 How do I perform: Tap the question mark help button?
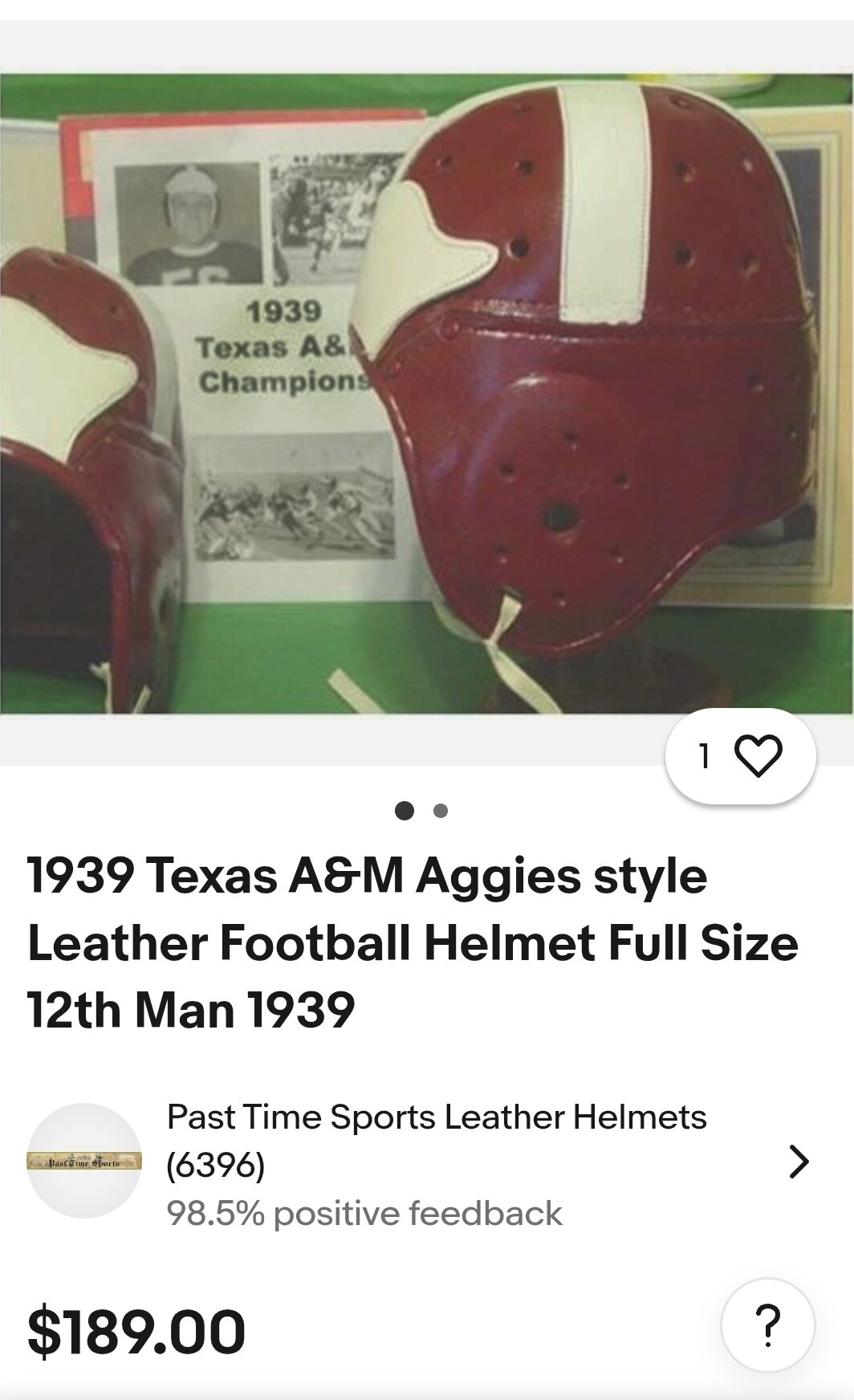point(768,1326)
